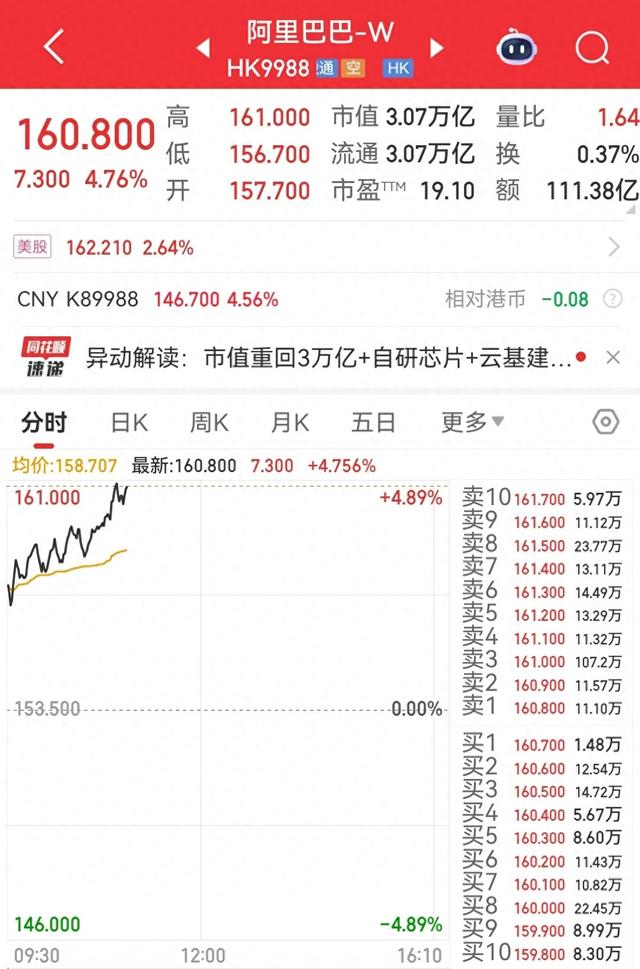Open the robot assistant icon
640x969 pixels.
pyautogui.click(x=517, y=46)
